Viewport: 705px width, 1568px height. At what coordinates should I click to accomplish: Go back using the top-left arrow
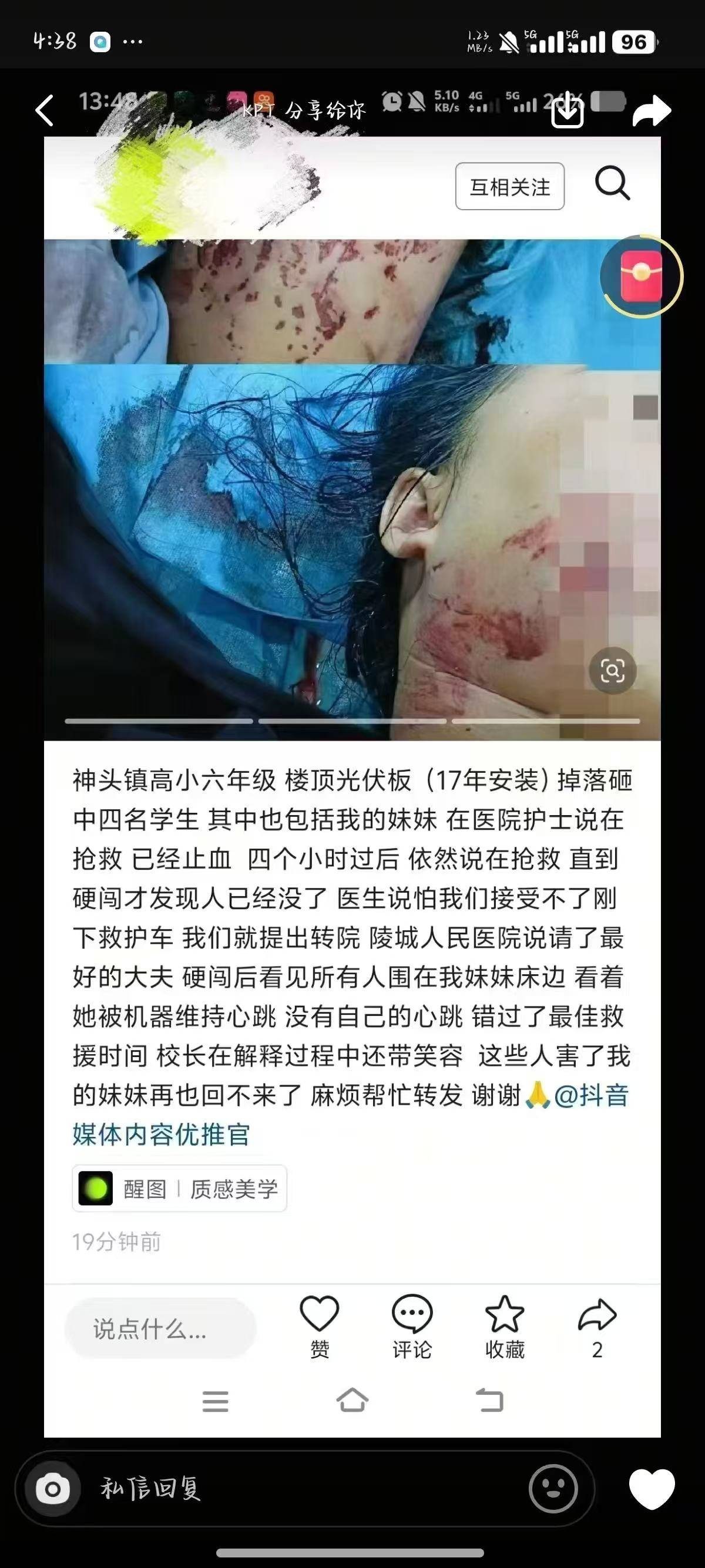click(45, 110)
